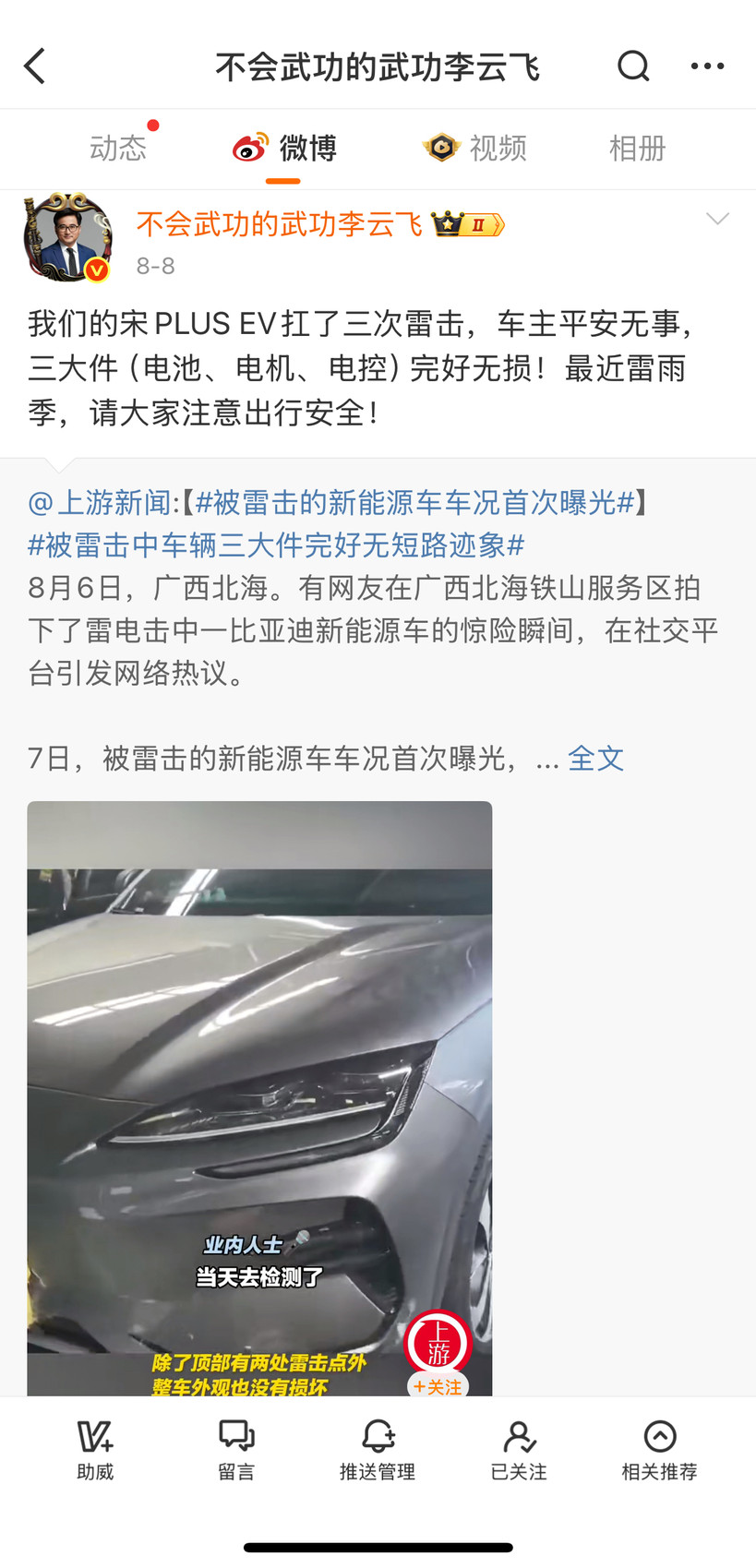Viewport: 756px width, 1568px height.
Task: Open the poster's profile avatar
Action: 67,237
